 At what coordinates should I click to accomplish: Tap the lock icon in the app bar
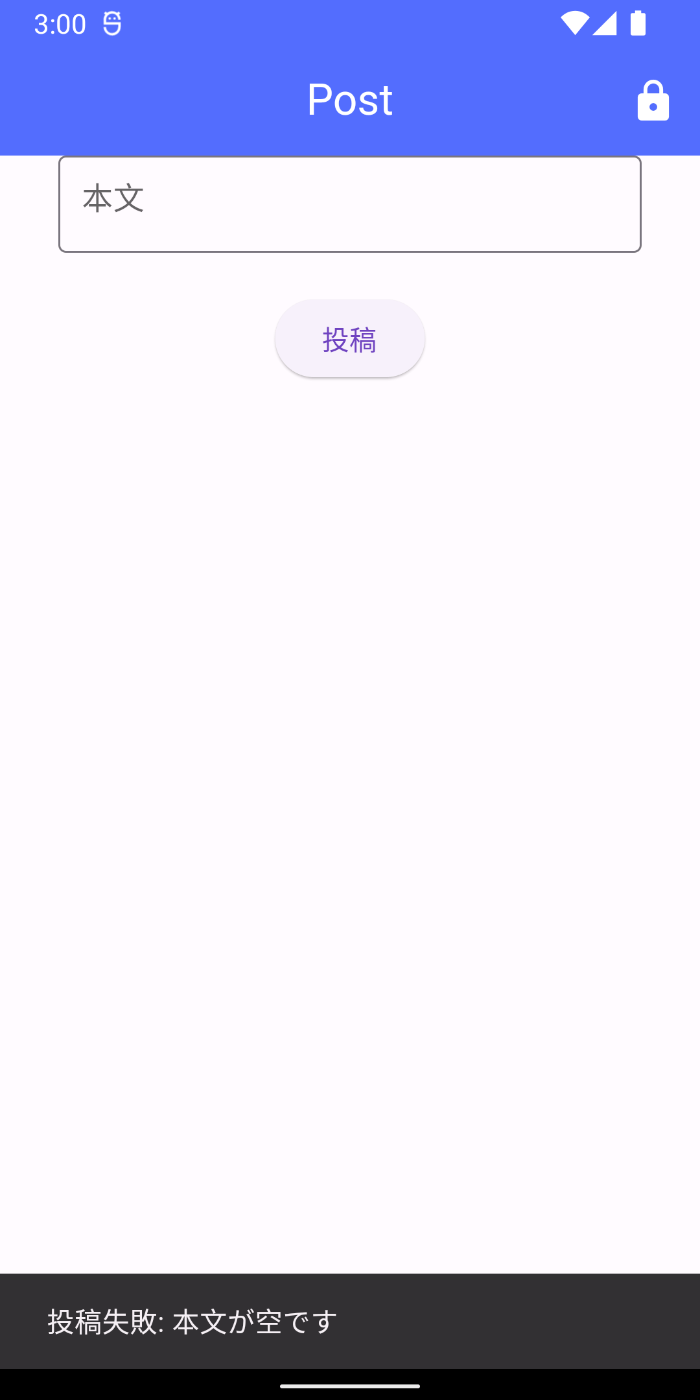tap(653, 101)
